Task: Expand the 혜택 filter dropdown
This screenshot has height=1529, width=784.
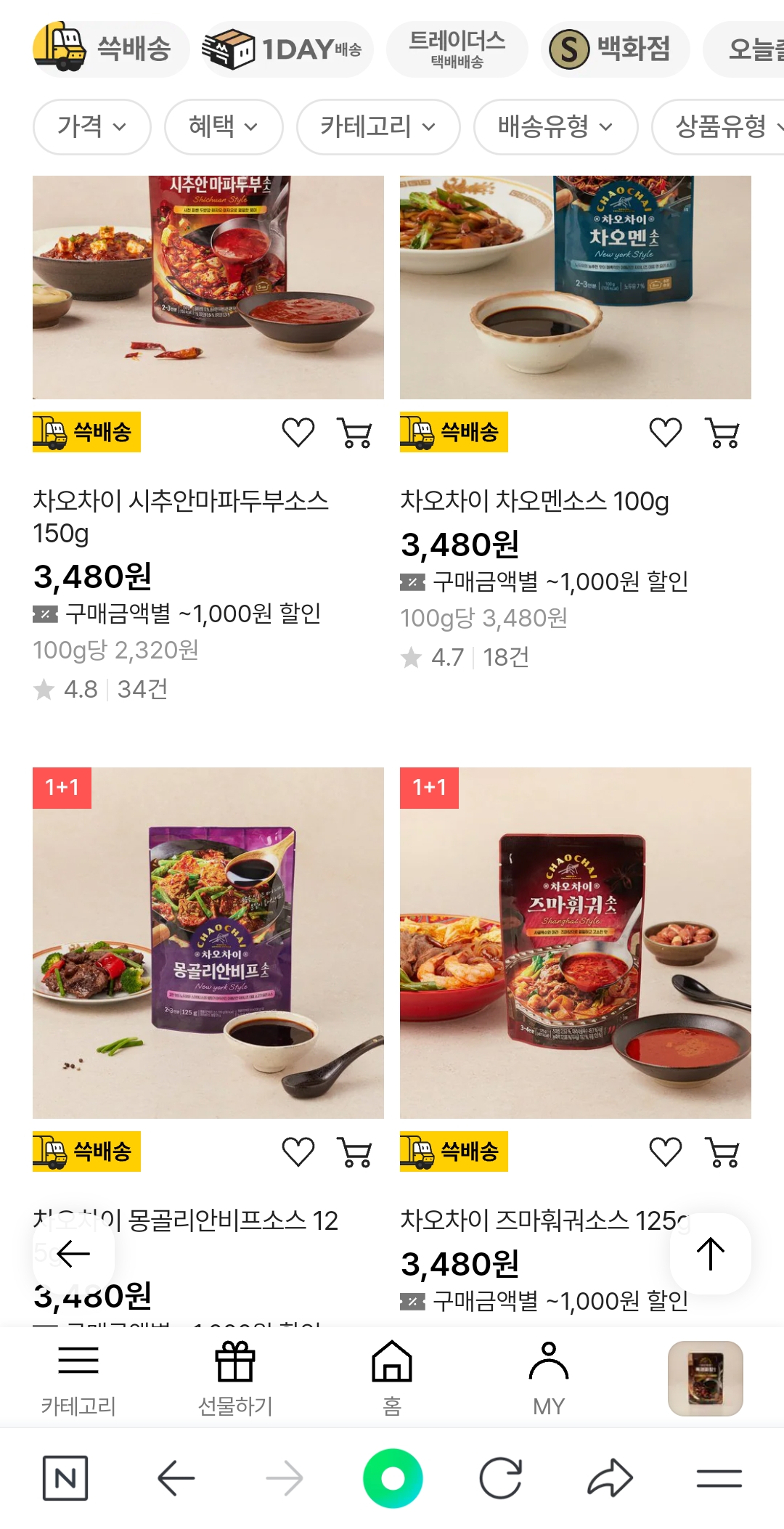Action: click(223, 127)
